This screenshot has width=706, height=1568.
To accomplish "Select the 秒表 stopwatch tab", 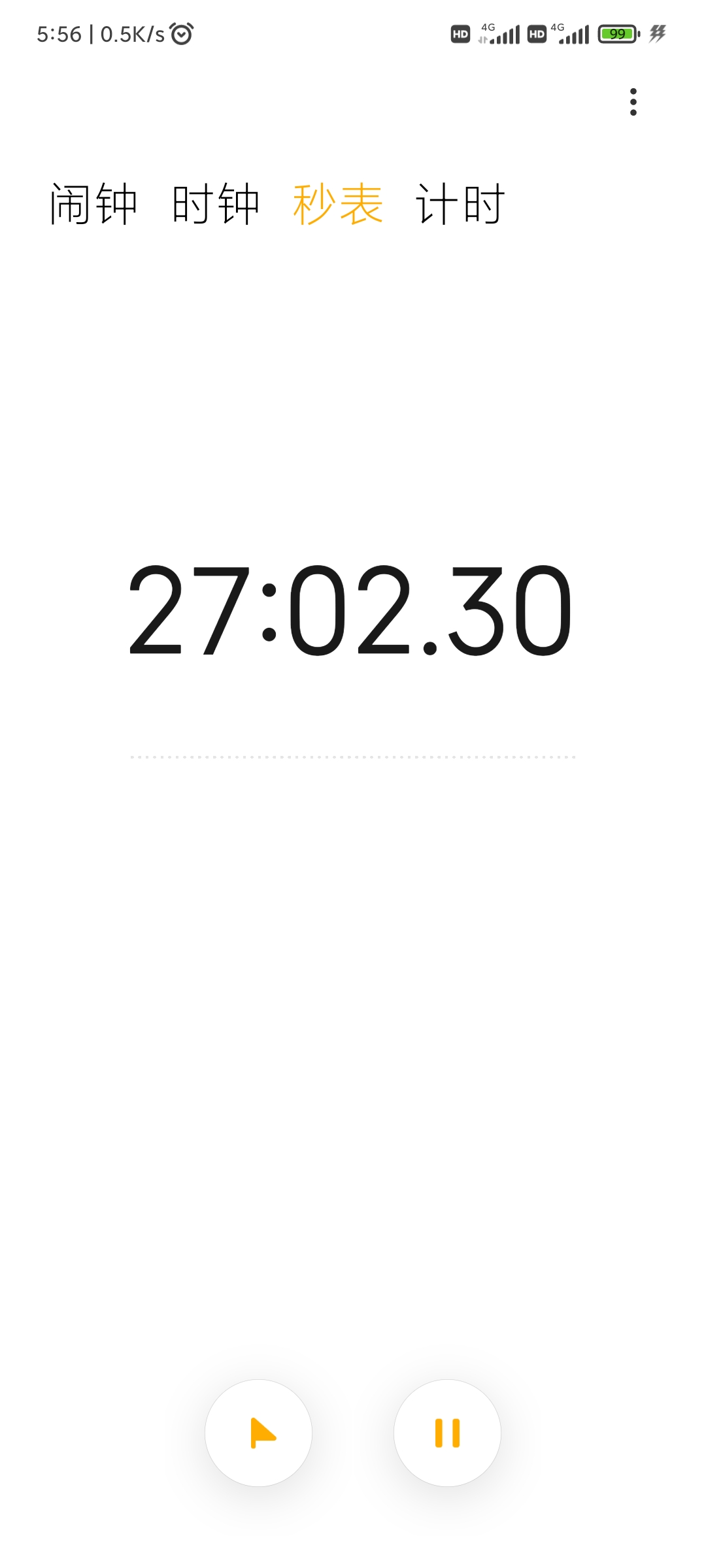I will pyautogui.click(x=338, y=204).
